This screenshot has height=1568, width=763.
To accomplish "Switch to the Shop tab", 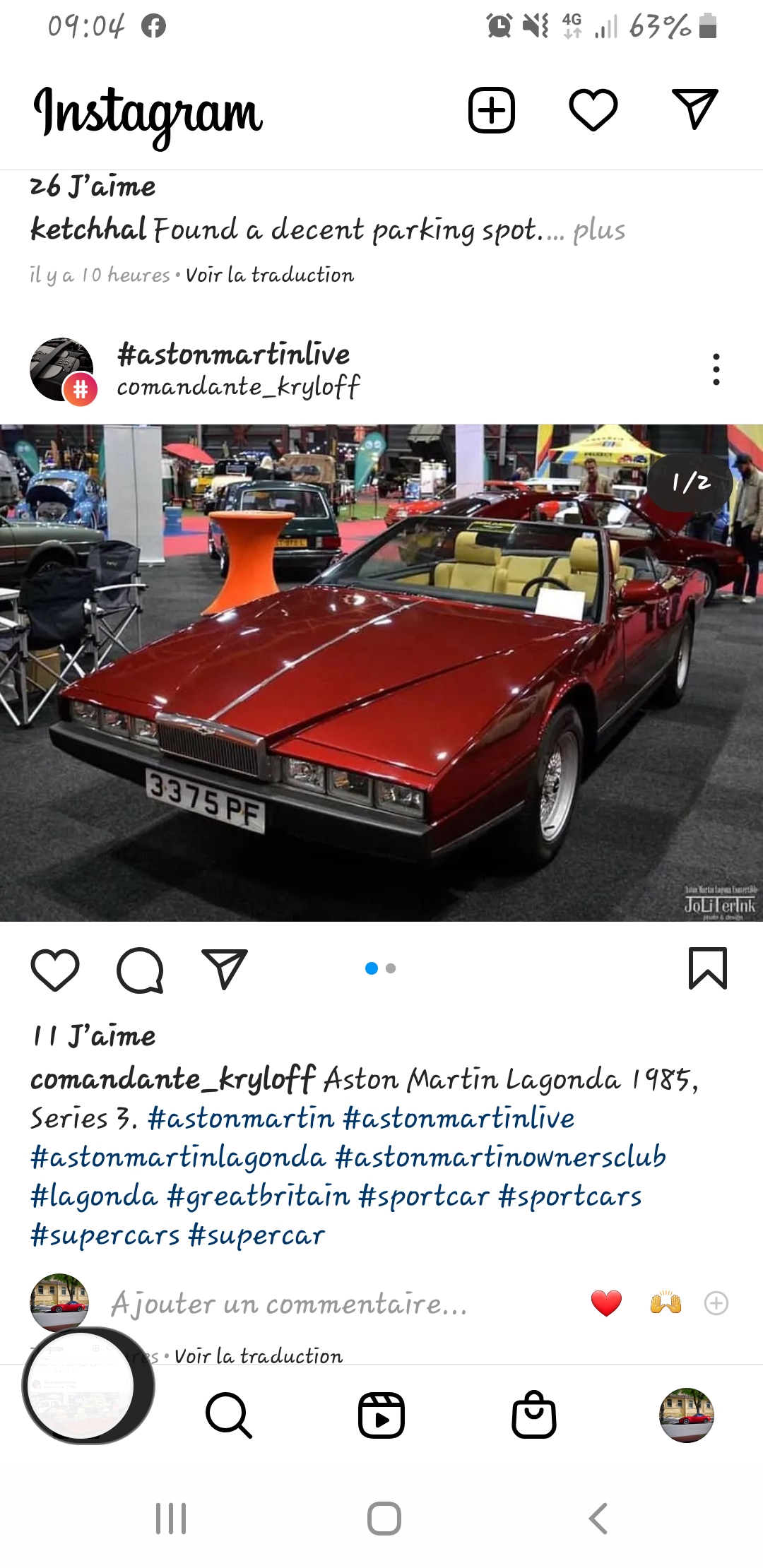I will click(533, 1415).
